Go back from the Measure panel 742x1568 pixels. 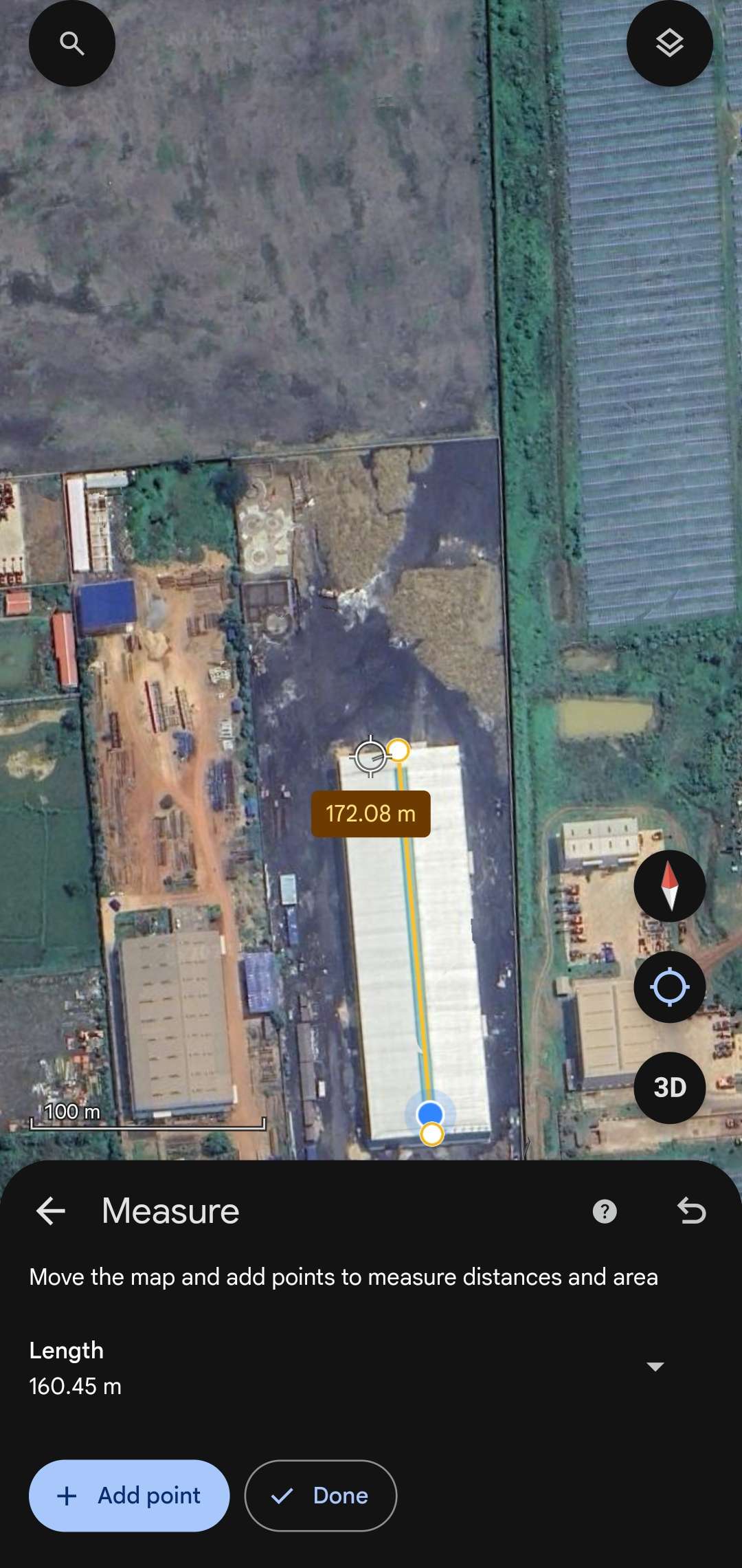point(51,1211)
